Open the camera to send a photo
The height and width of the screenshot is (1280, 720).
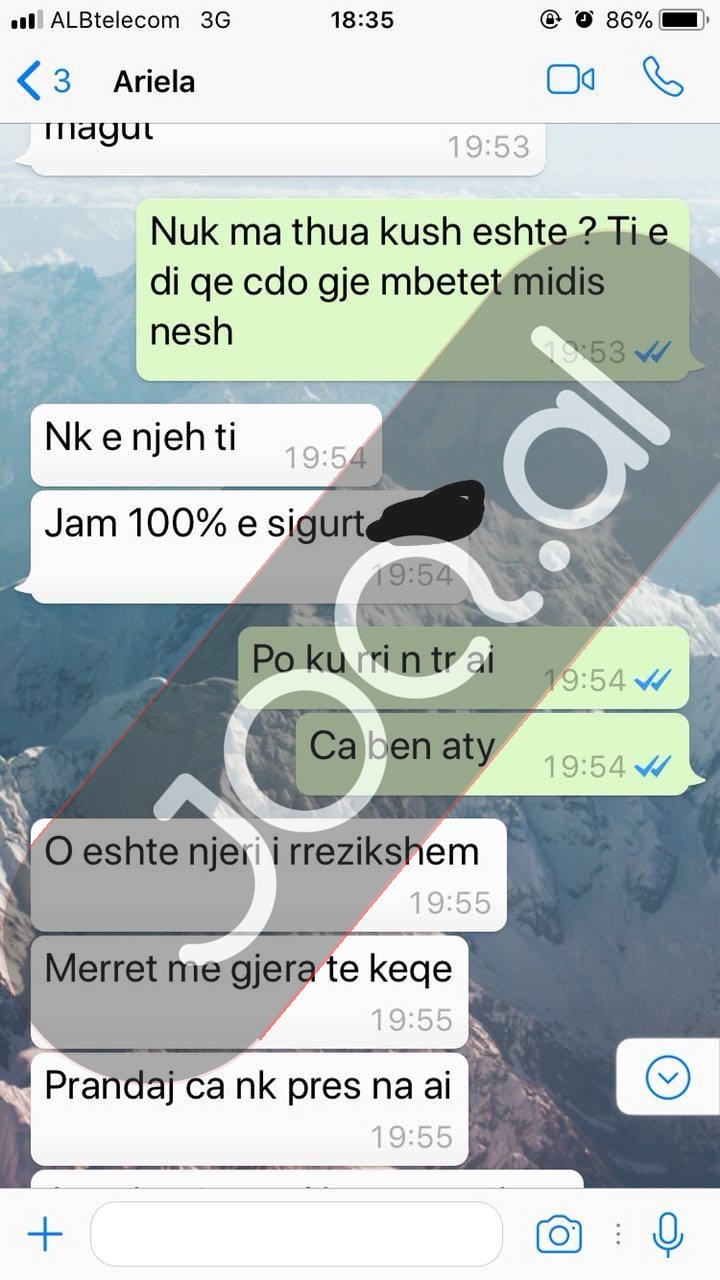pos(559,1235)
